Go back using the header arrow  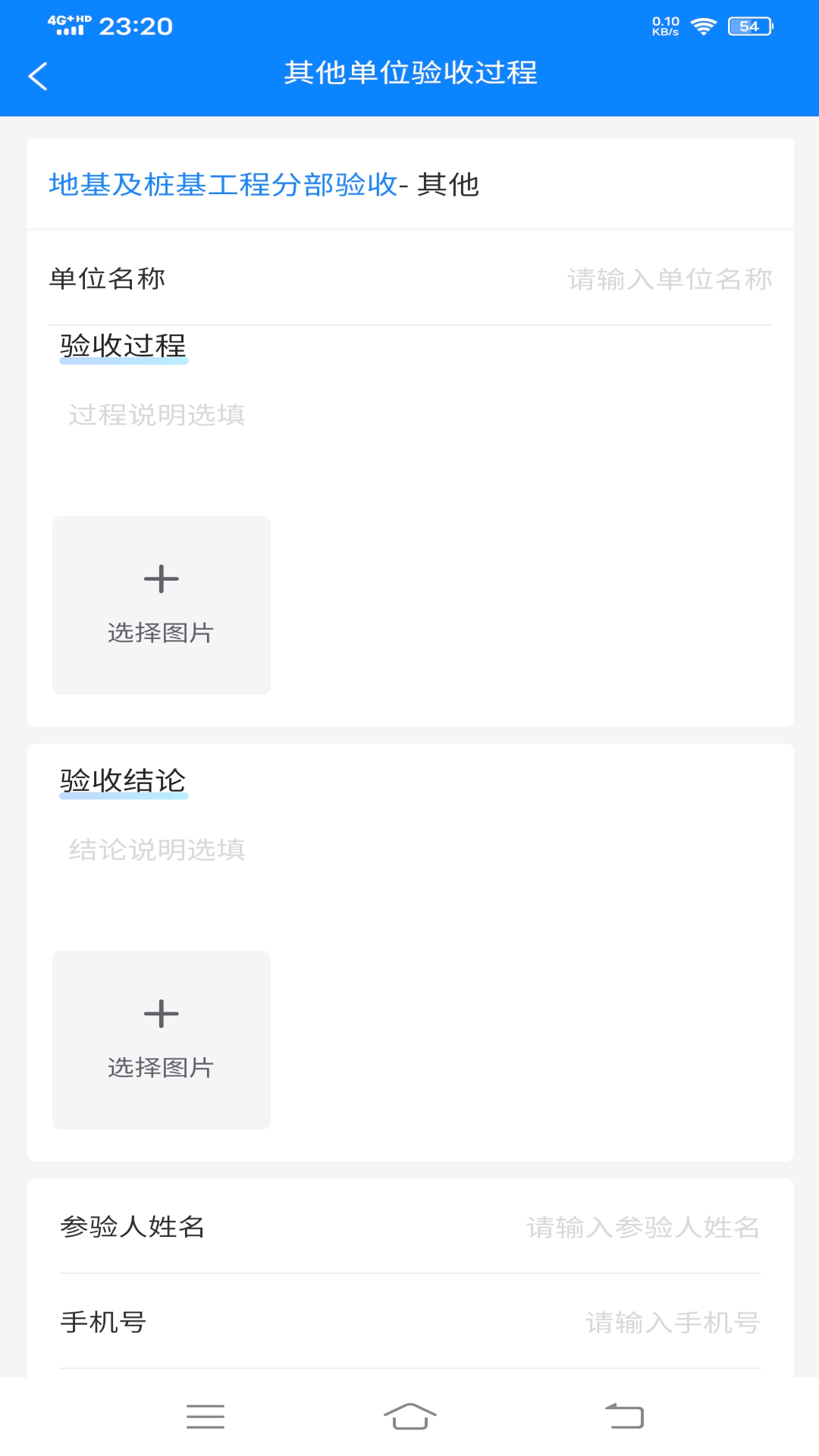coord(38,76)
